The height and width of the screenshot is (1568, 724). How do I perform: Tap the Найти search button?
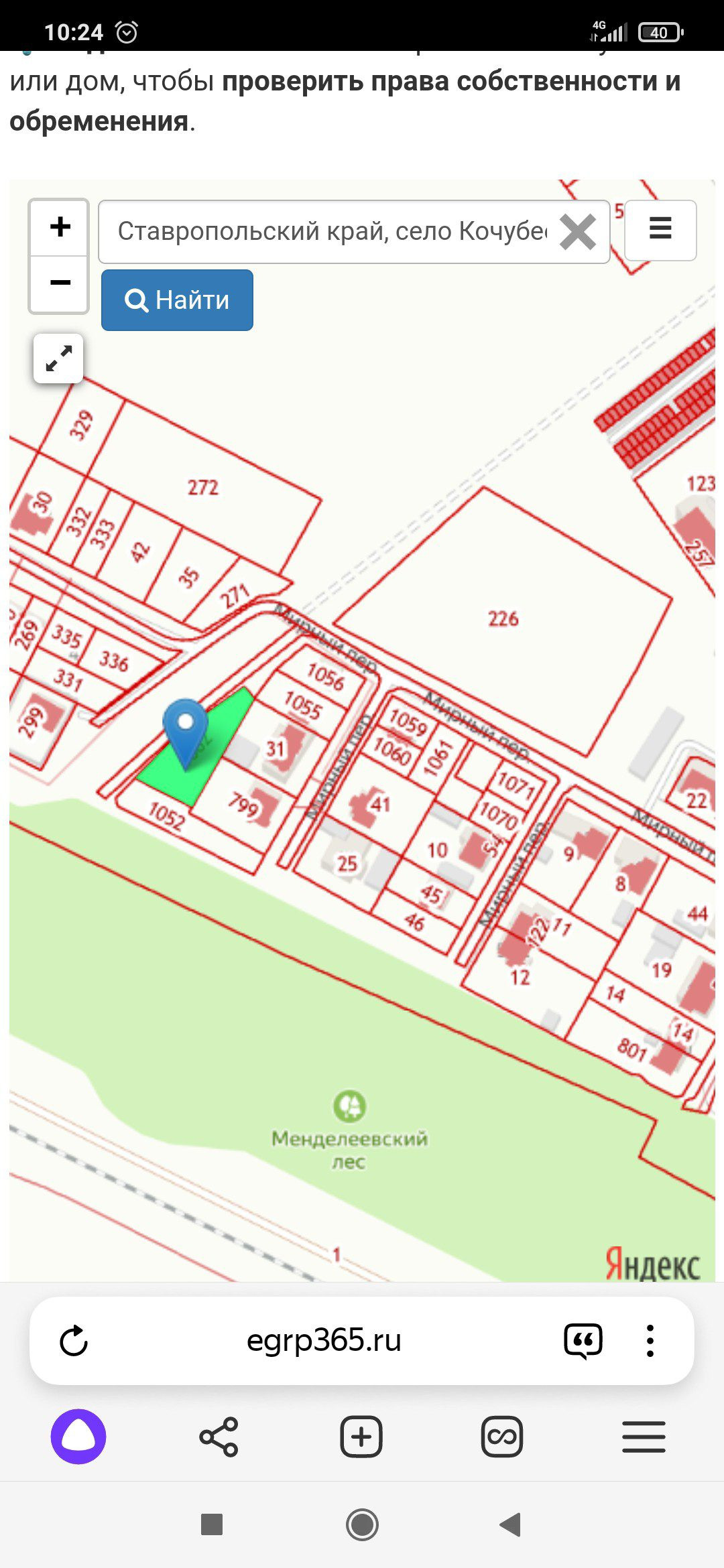click(177, 300)
